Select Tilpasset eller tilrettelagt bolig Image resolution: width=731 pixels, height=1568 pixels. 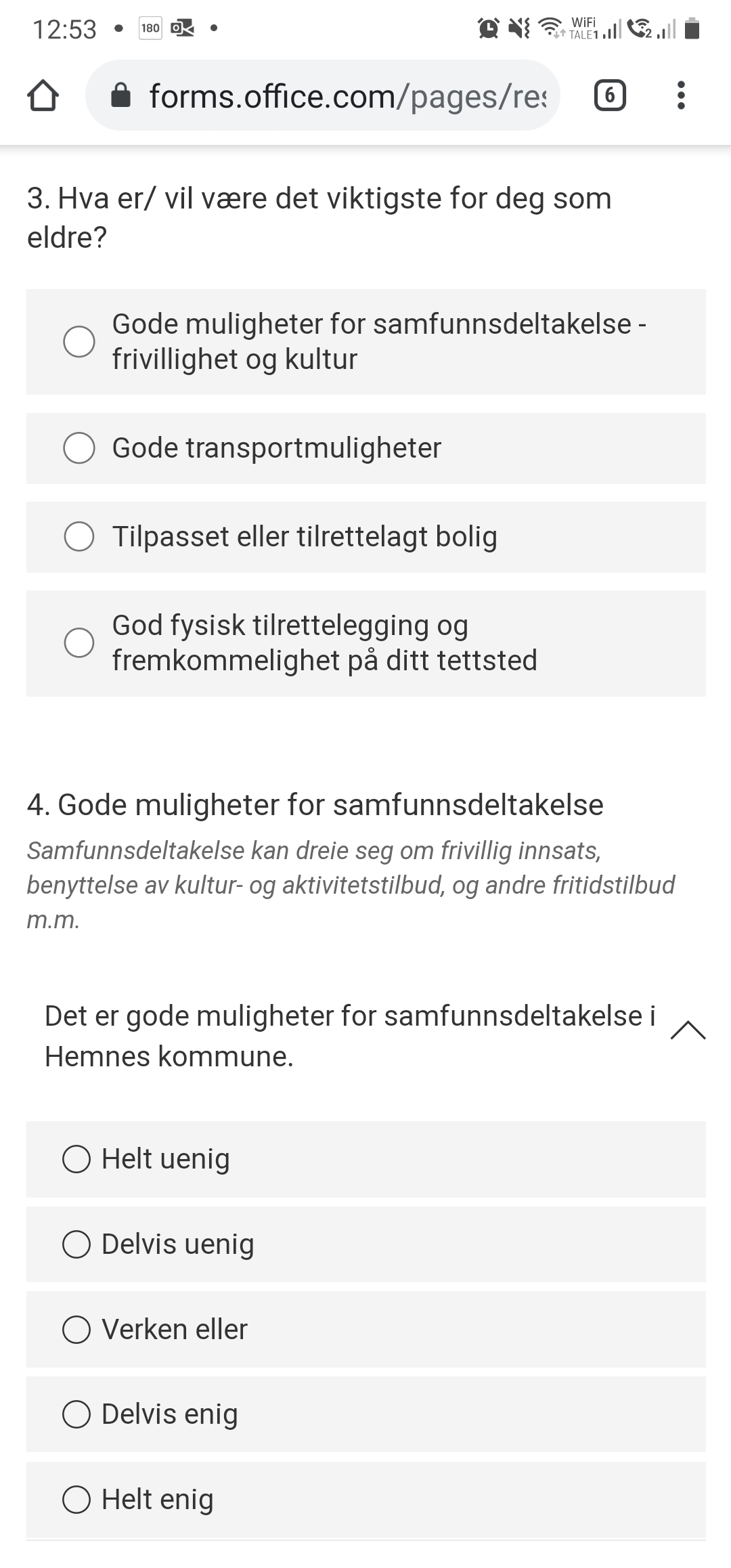coord(366,537)
